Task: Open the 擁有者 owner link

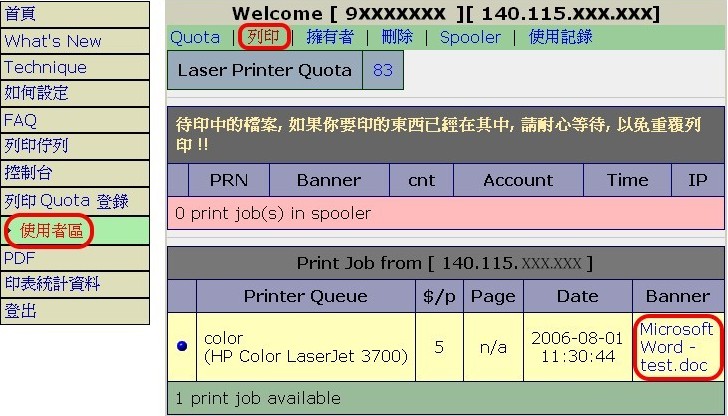Action: [330, 37]
